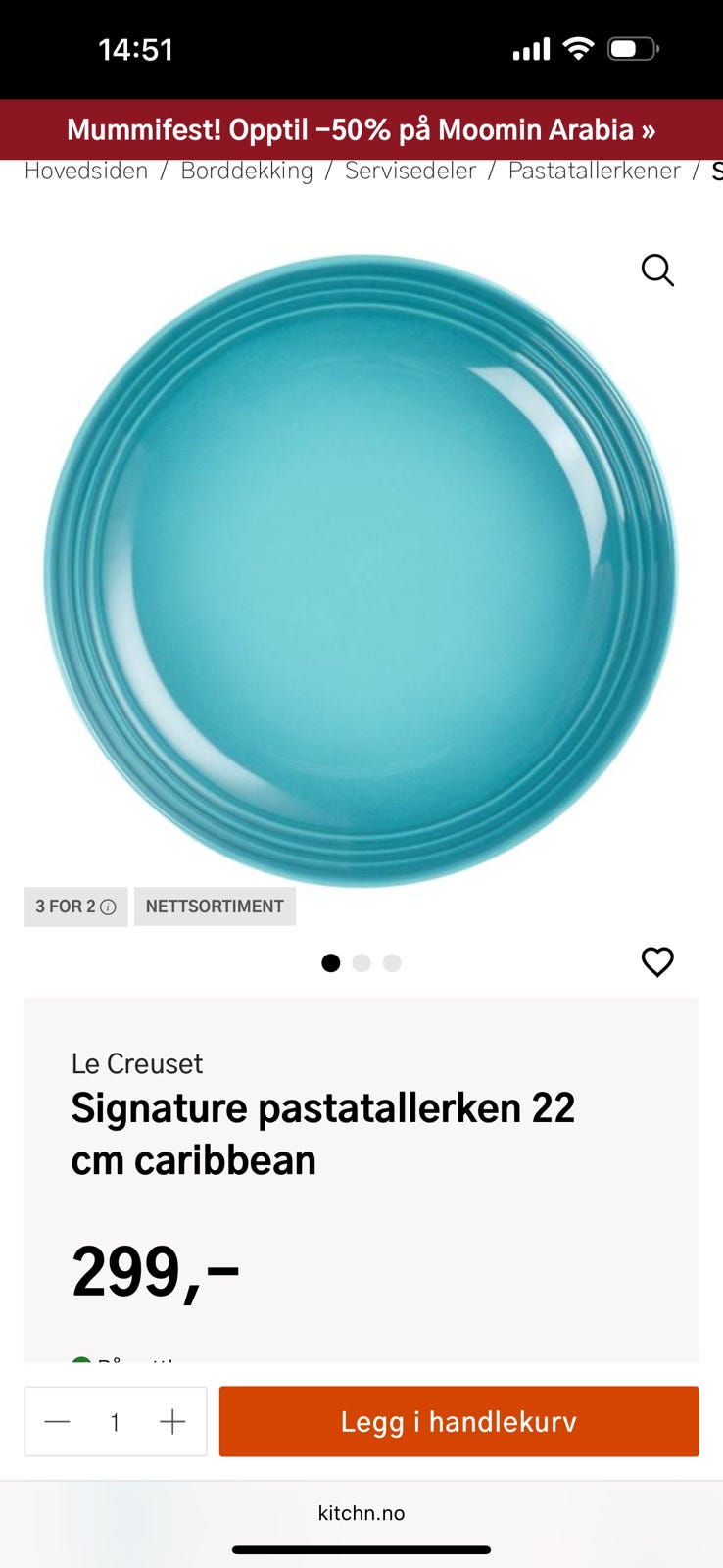Decrease quantity with the minus icon
The image size is (723, 1568).
pyautogui.click(x=58, y=1421)
